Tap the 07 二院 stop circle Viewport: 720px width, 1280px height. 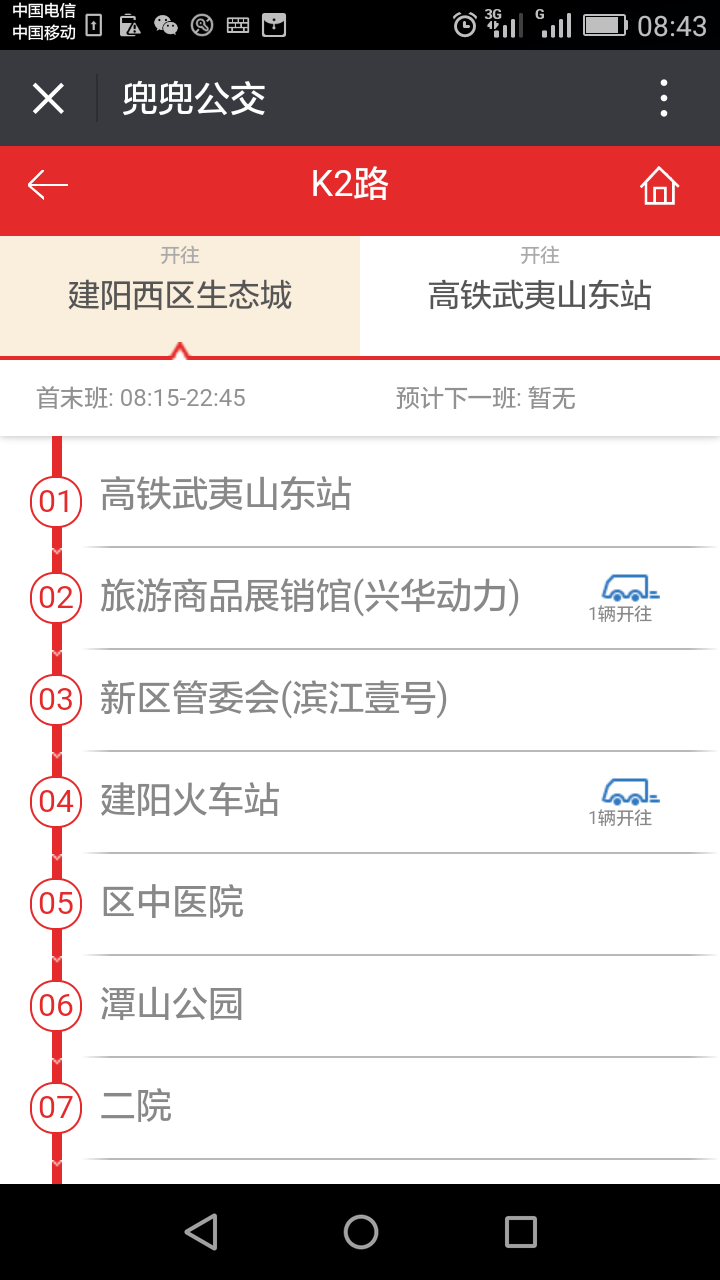click(55, 1108)
